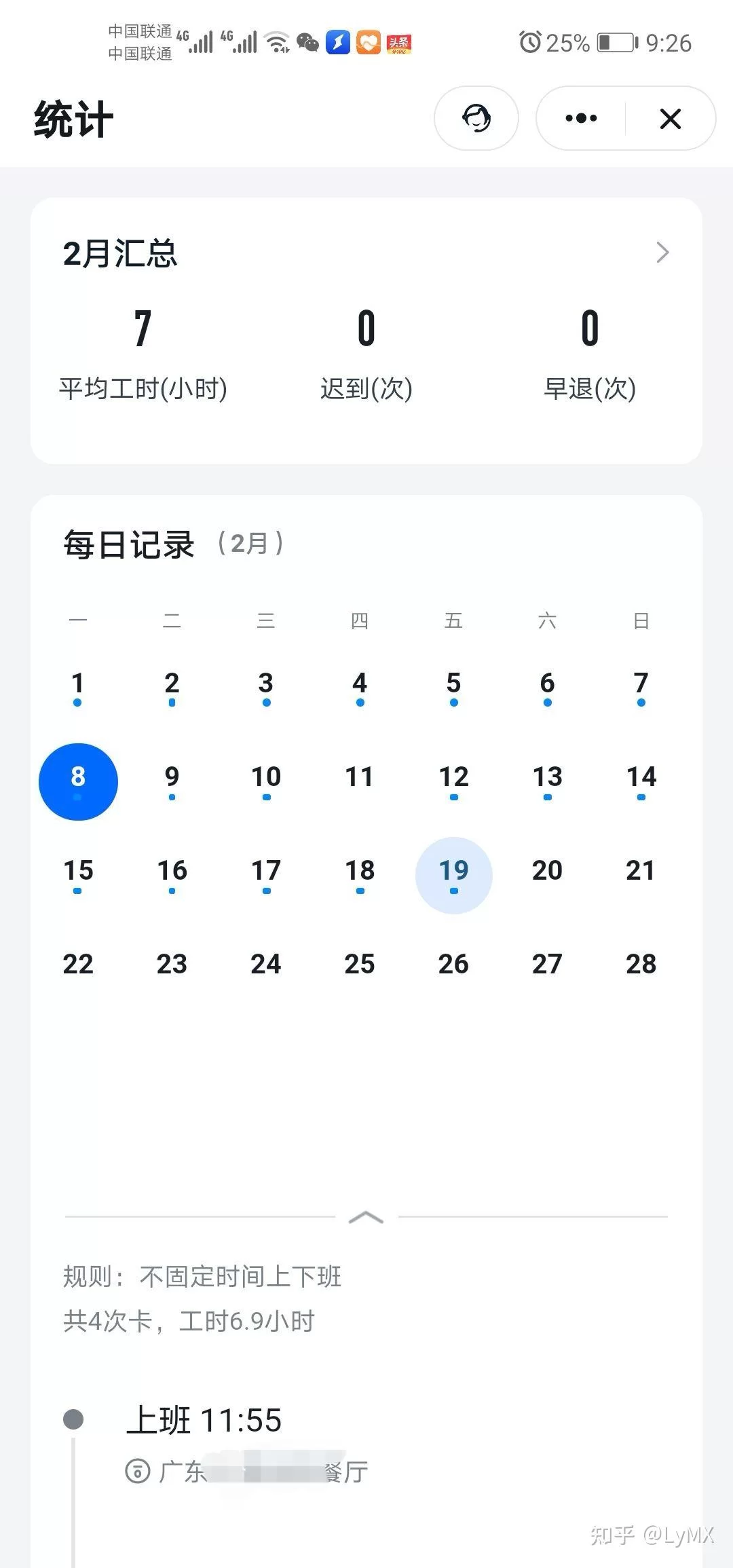Tap date 14 in the calendar
The width and height of the screenshot is (733, 1568).
click(x=641, y=779)
